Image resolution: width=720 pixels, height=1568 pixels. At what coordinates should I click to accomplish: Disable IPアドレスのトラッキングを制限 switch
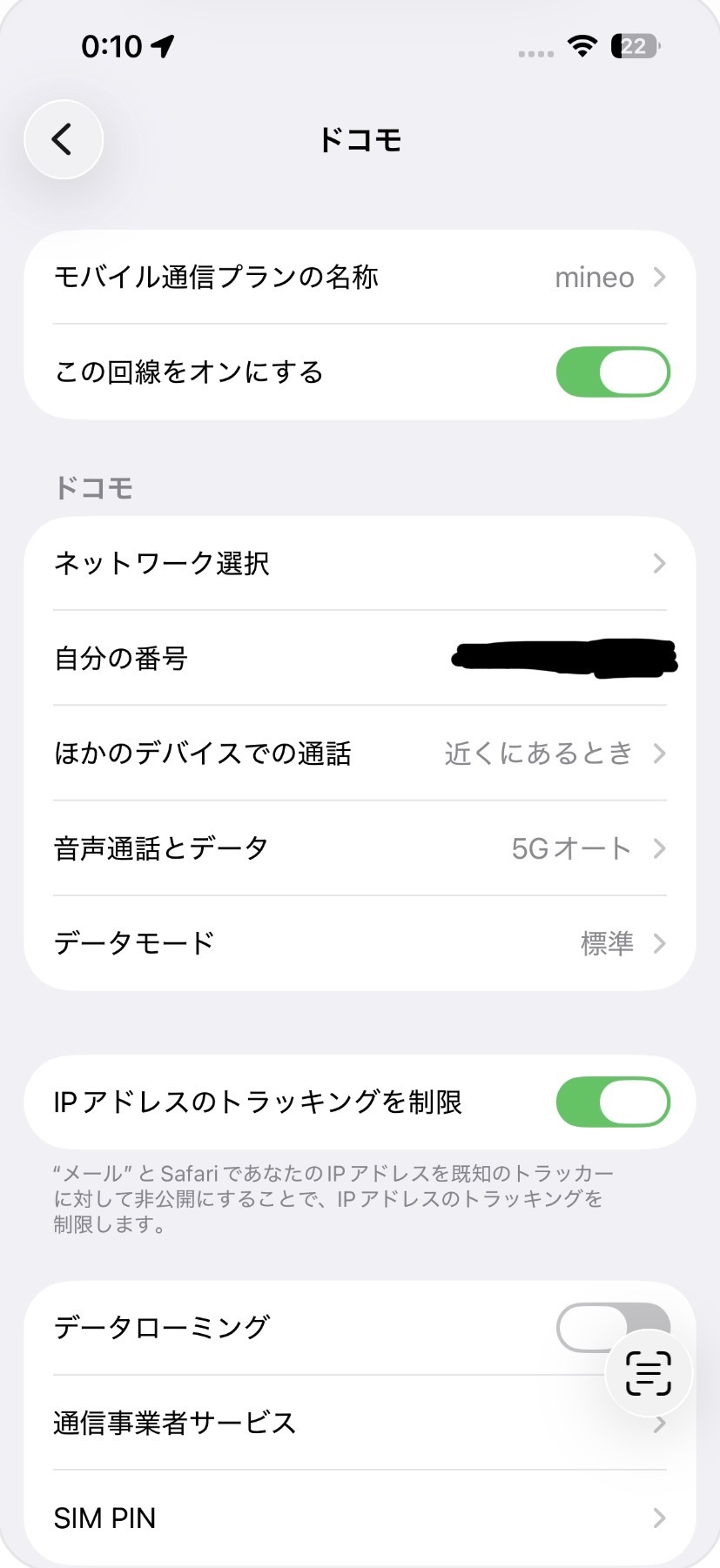pyautogui.click(x=612, y=1102)
